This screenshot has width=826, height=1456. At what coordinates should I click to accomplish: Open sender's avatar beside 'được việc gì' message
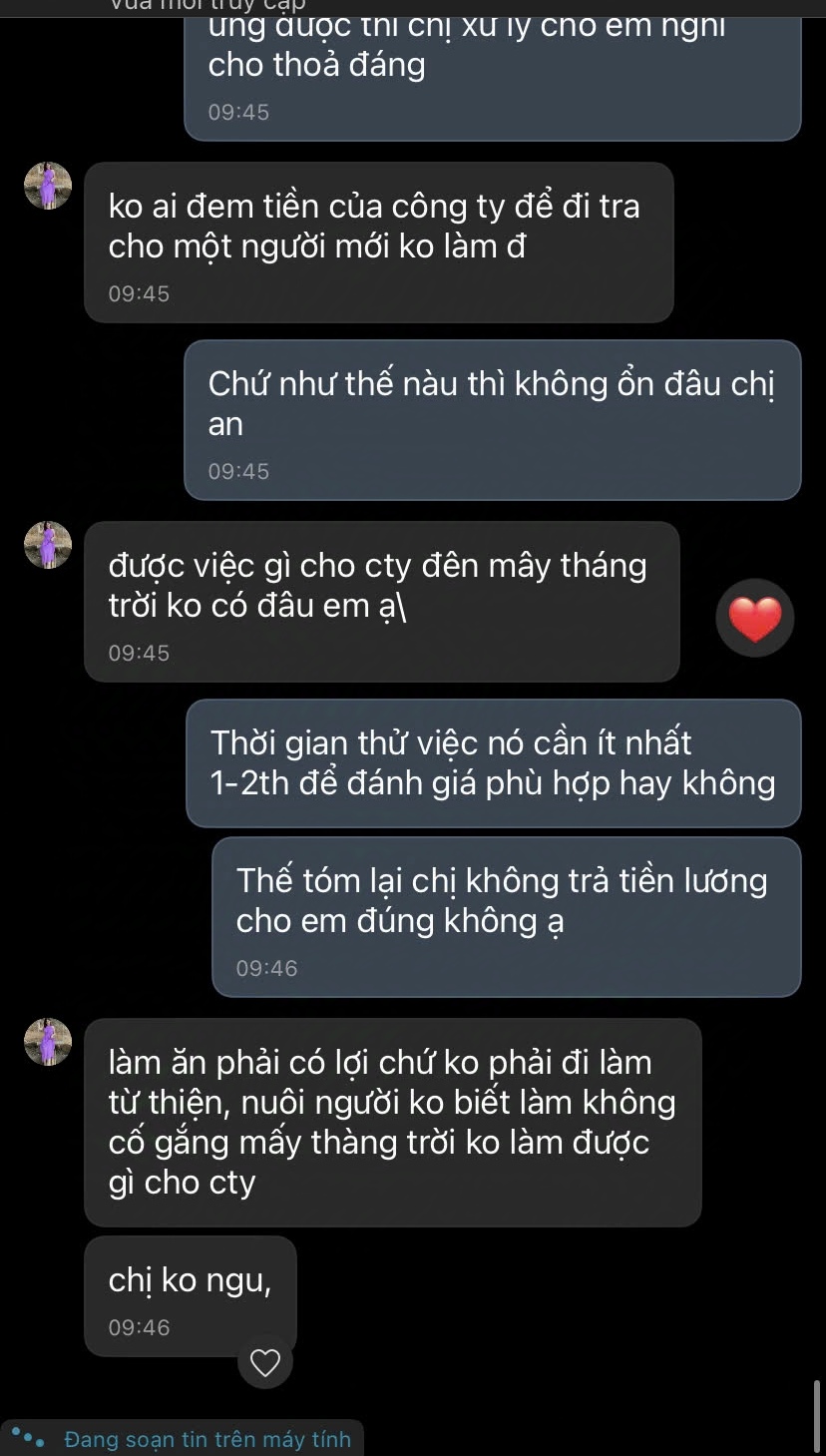(x=48, y=545)
